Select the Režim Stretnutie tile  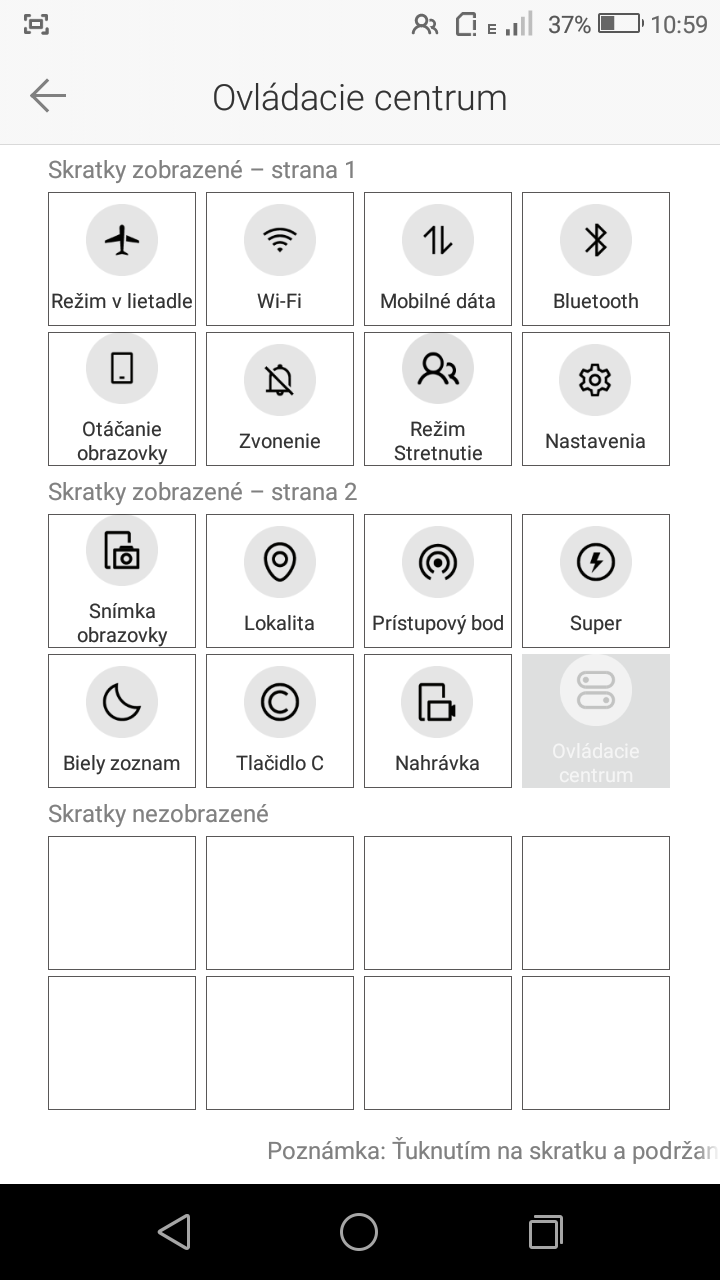click(438, 399)
